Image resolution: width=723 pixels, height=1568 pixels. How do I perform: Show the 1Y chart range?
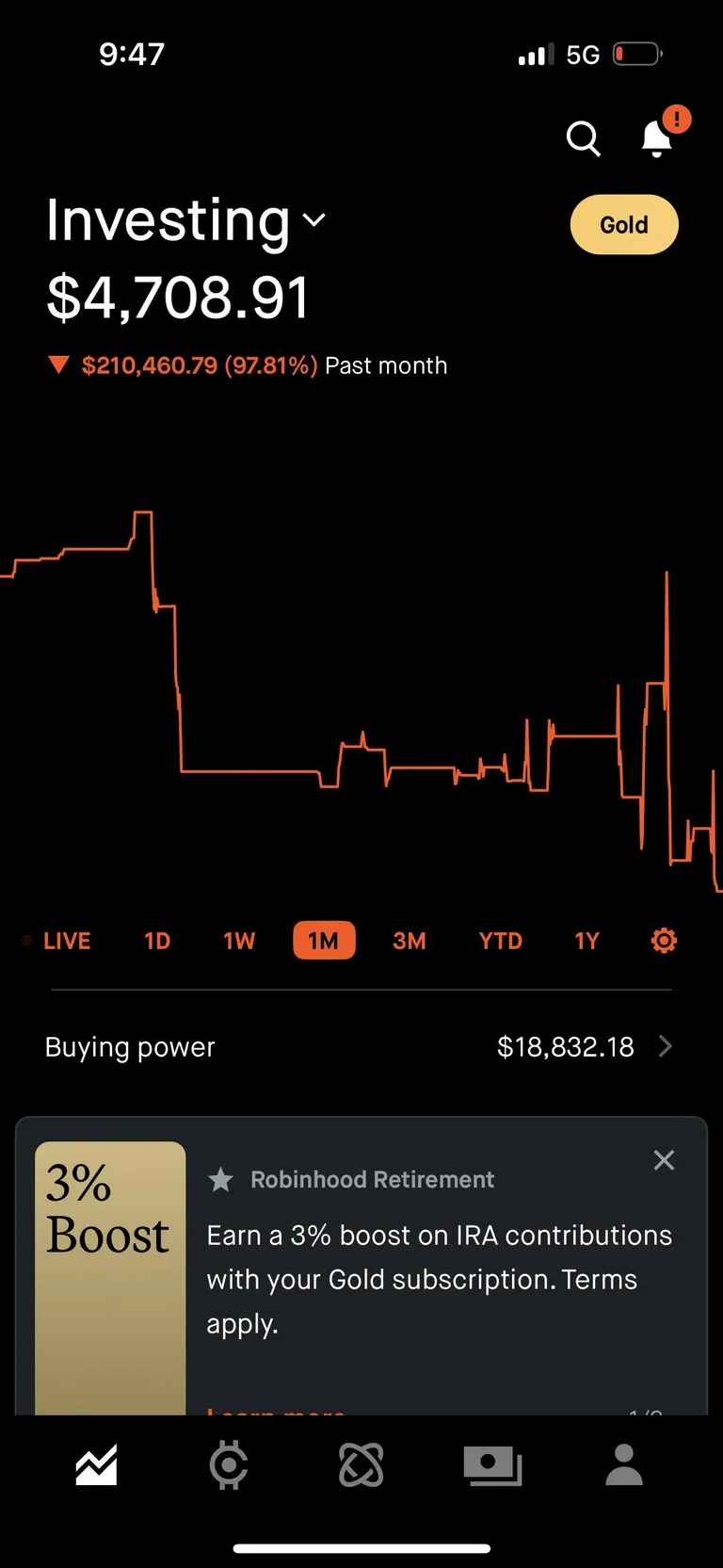pos(586,941)
